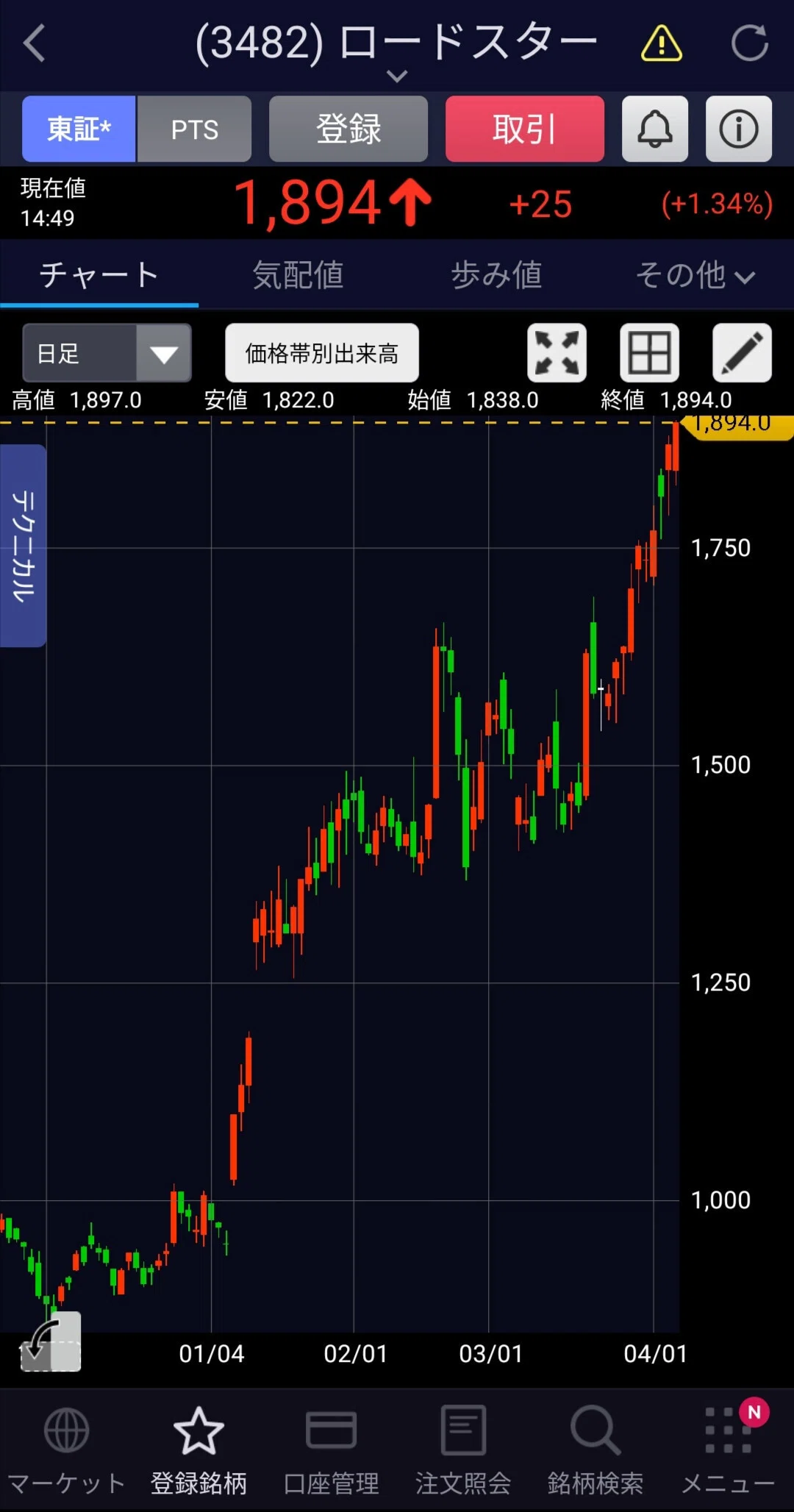Screen dimensions: 794x1512
Task: Switch to the 歩み値 tab
Action: tap(496, 275)
